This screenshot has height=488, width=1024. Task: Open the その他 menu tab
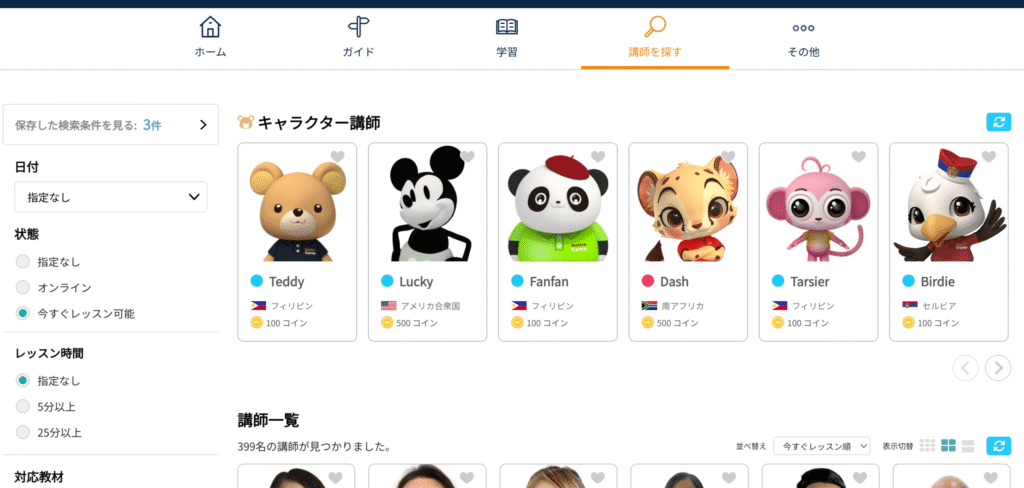pyautogui.click(x=803, y=38)
